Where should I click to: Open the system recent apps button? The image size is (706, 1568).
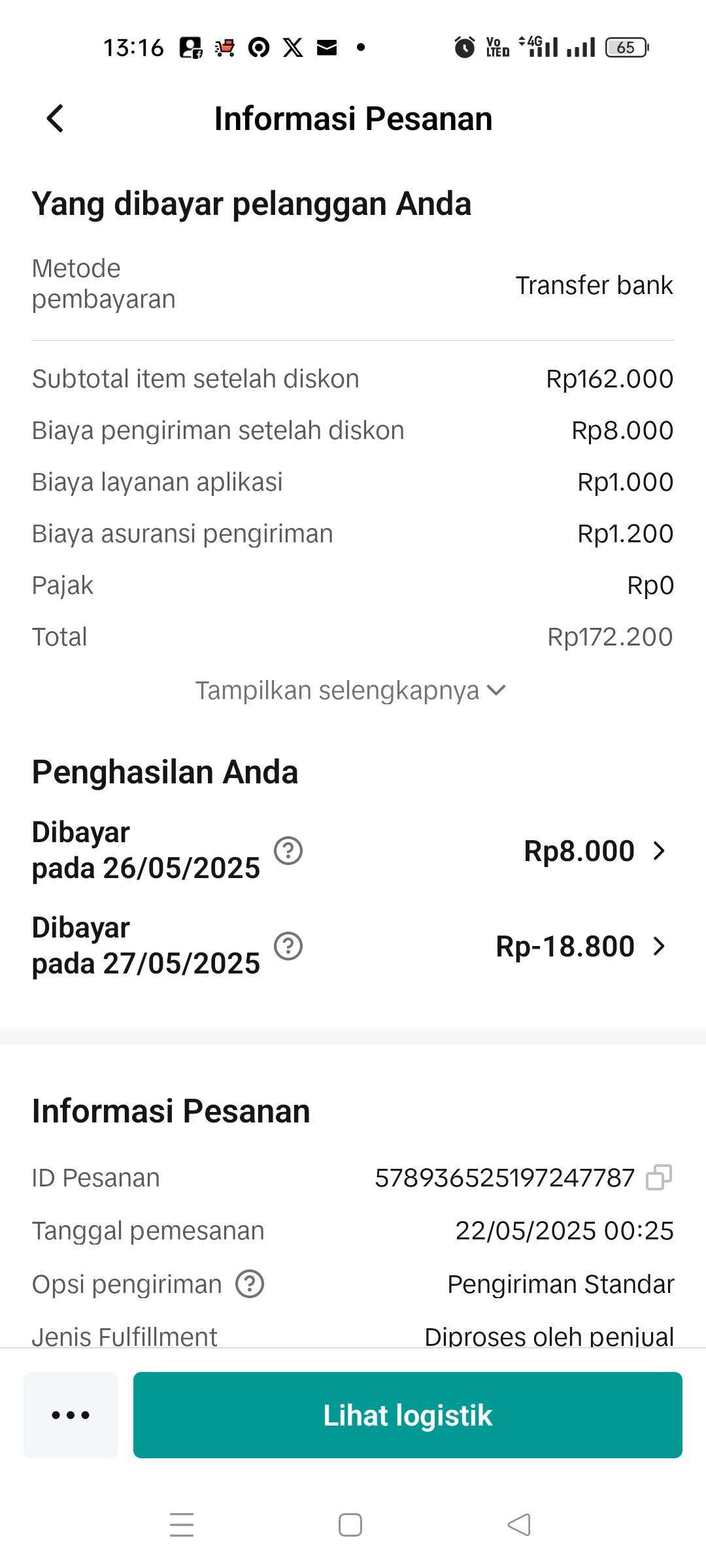coord(182,1525)
